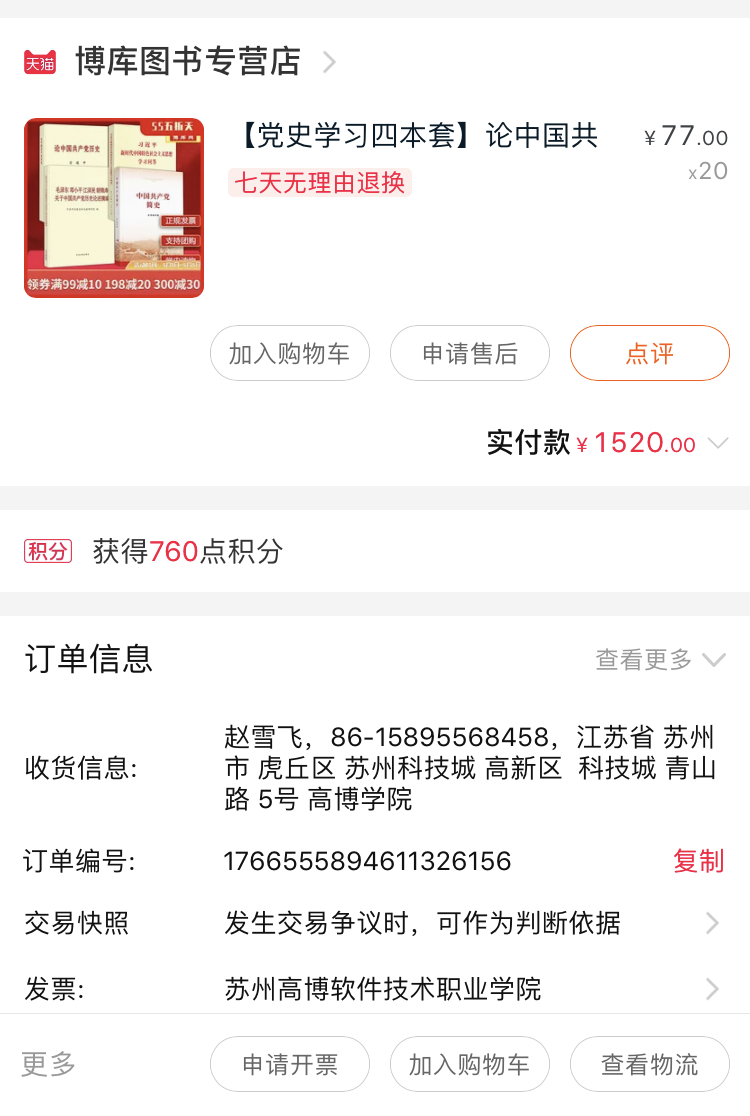Open the 博库图书专营店 shop page

coord(187,62)
